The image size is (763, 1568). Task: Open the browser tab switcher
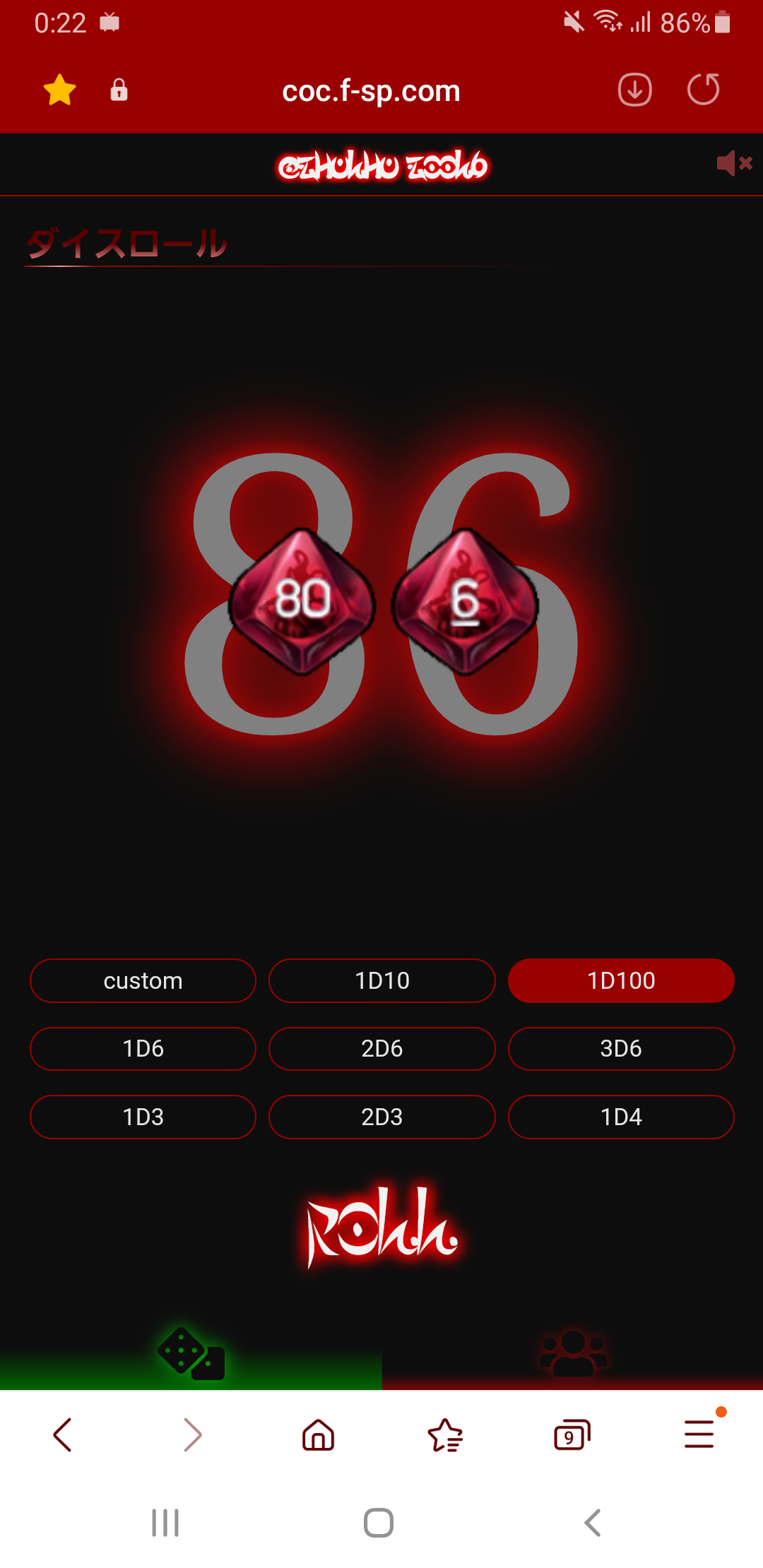[x=572, y=1435]
